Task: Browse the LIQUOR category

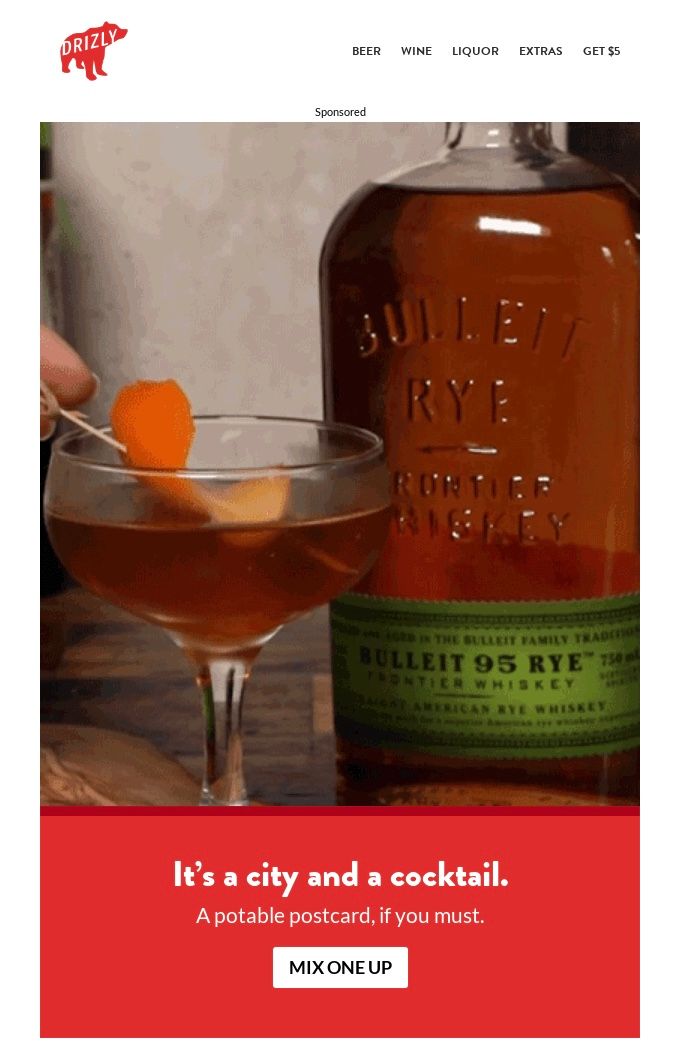Action: pyautogui.click(x=475, y=51)
